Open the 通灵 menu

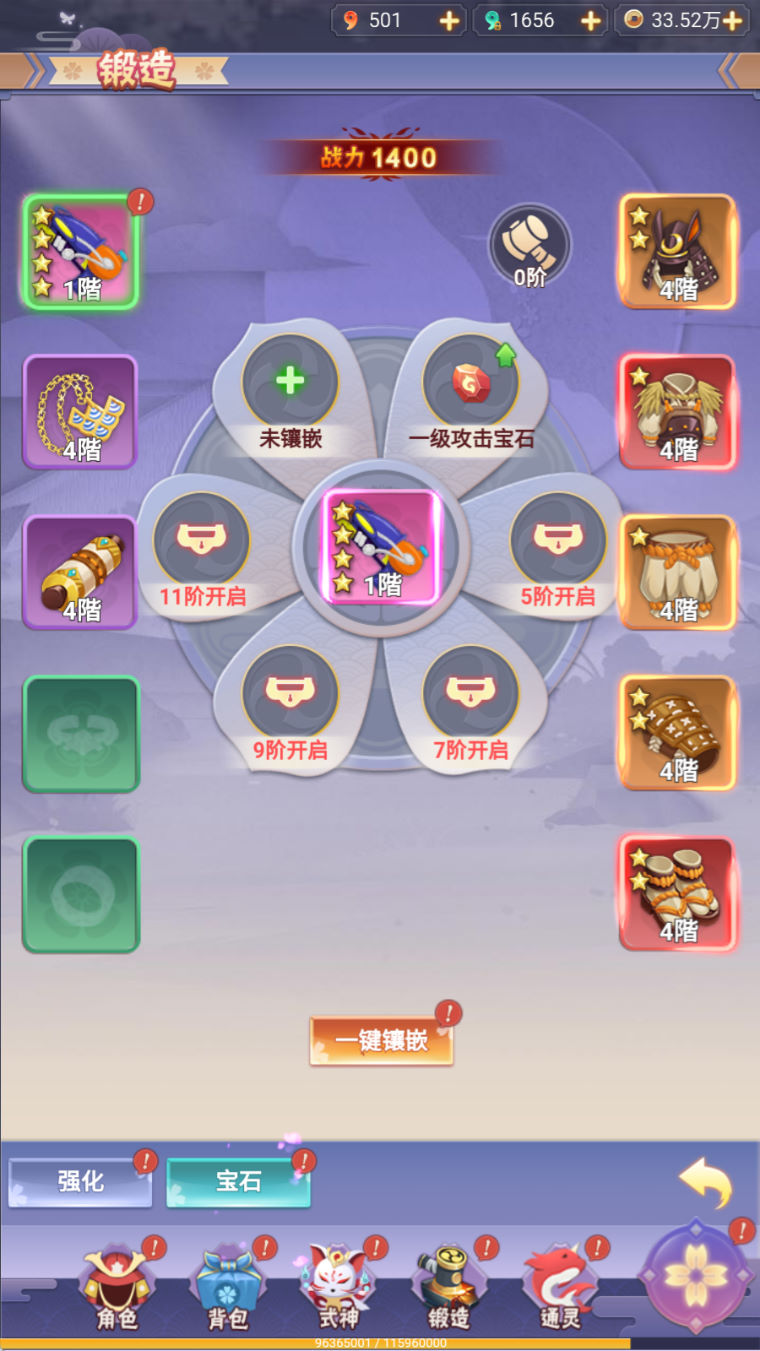coord(560,1290)
